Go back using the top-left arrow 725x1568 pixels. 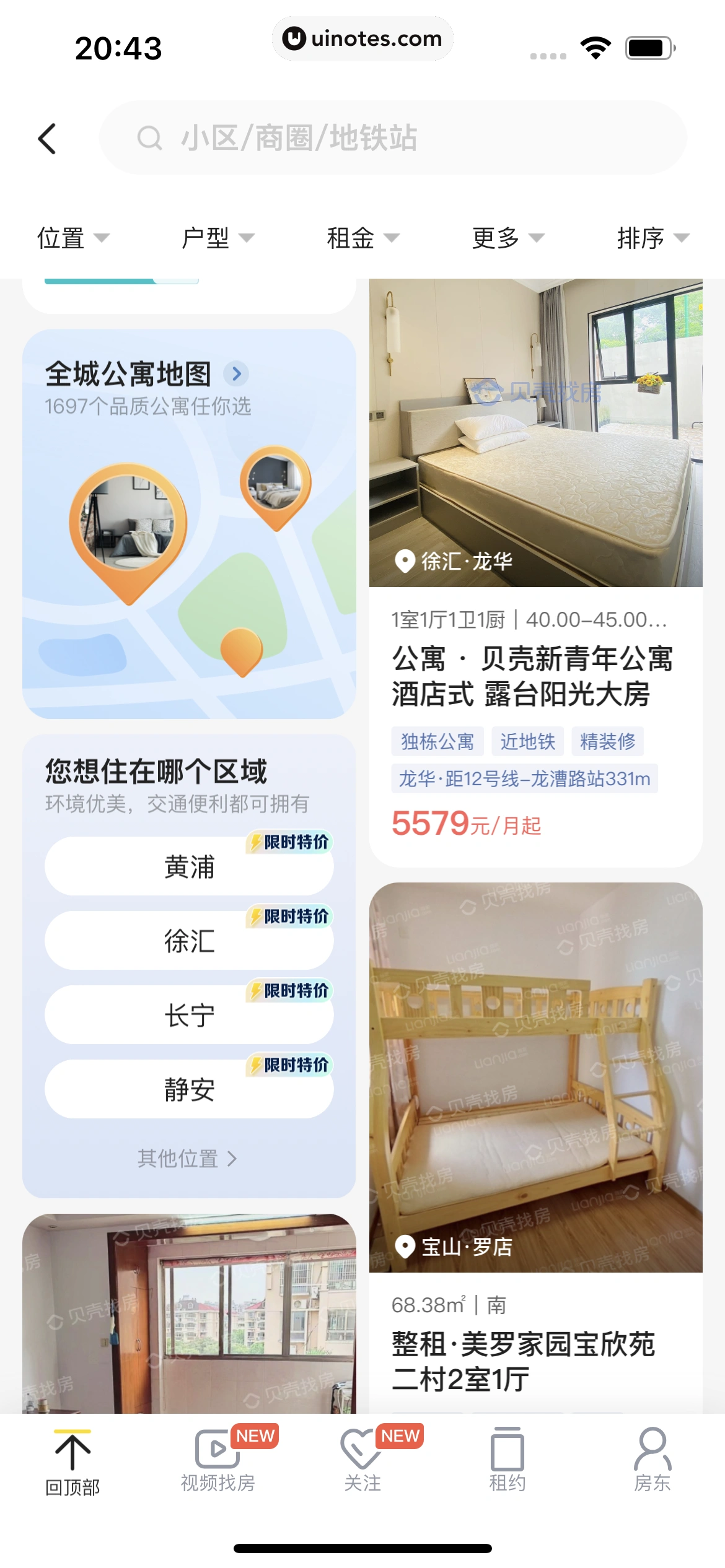(x=48, y=138)
